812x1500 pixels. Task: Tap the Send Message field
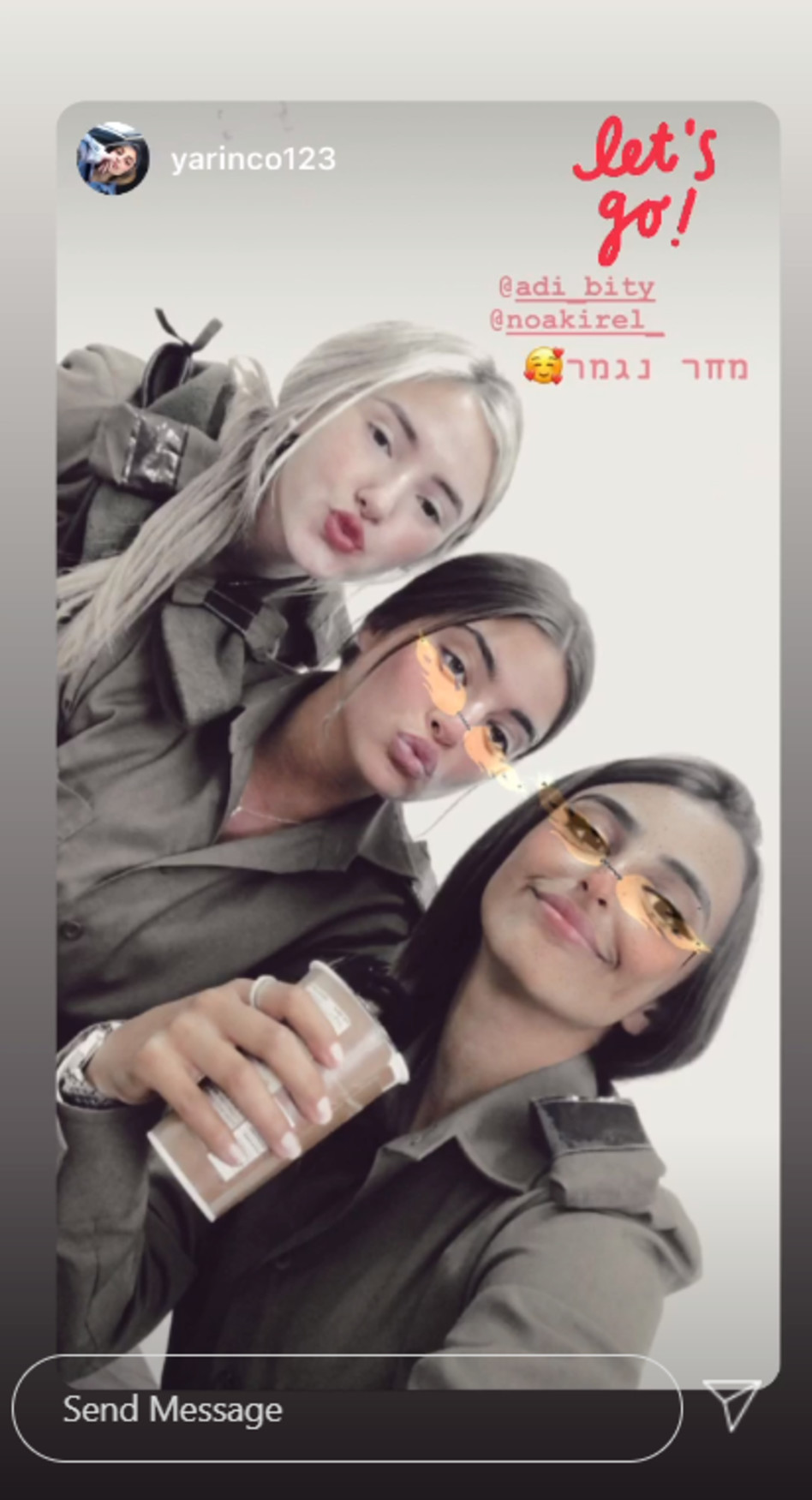tap(346, 1408)
